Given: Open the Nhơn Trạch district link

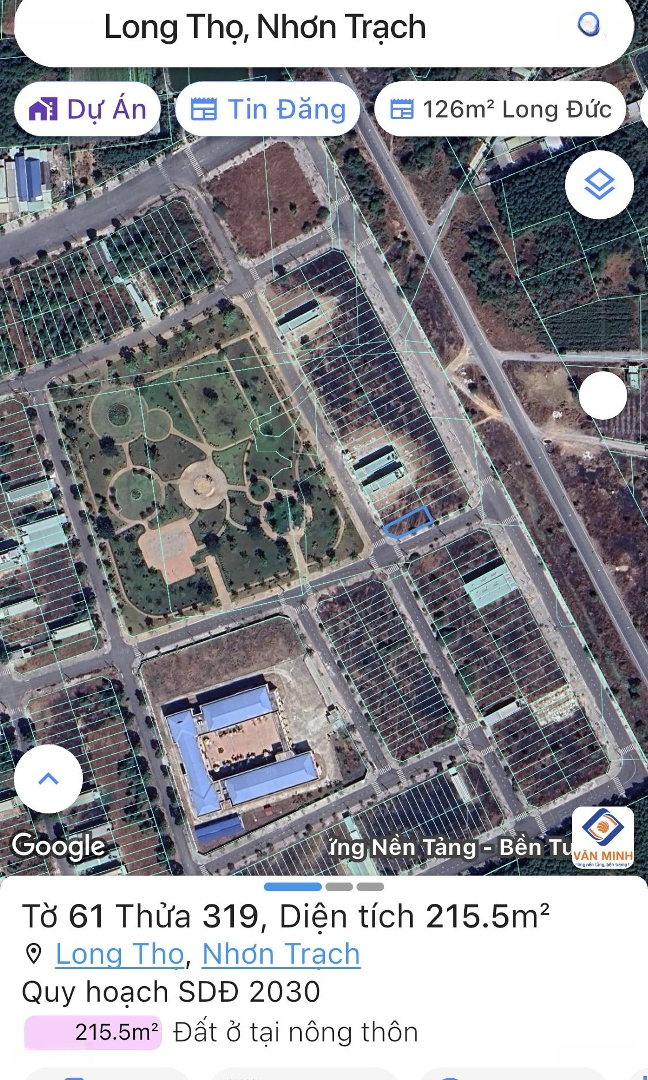Looking at the screenshot, I should pos(281,954).
